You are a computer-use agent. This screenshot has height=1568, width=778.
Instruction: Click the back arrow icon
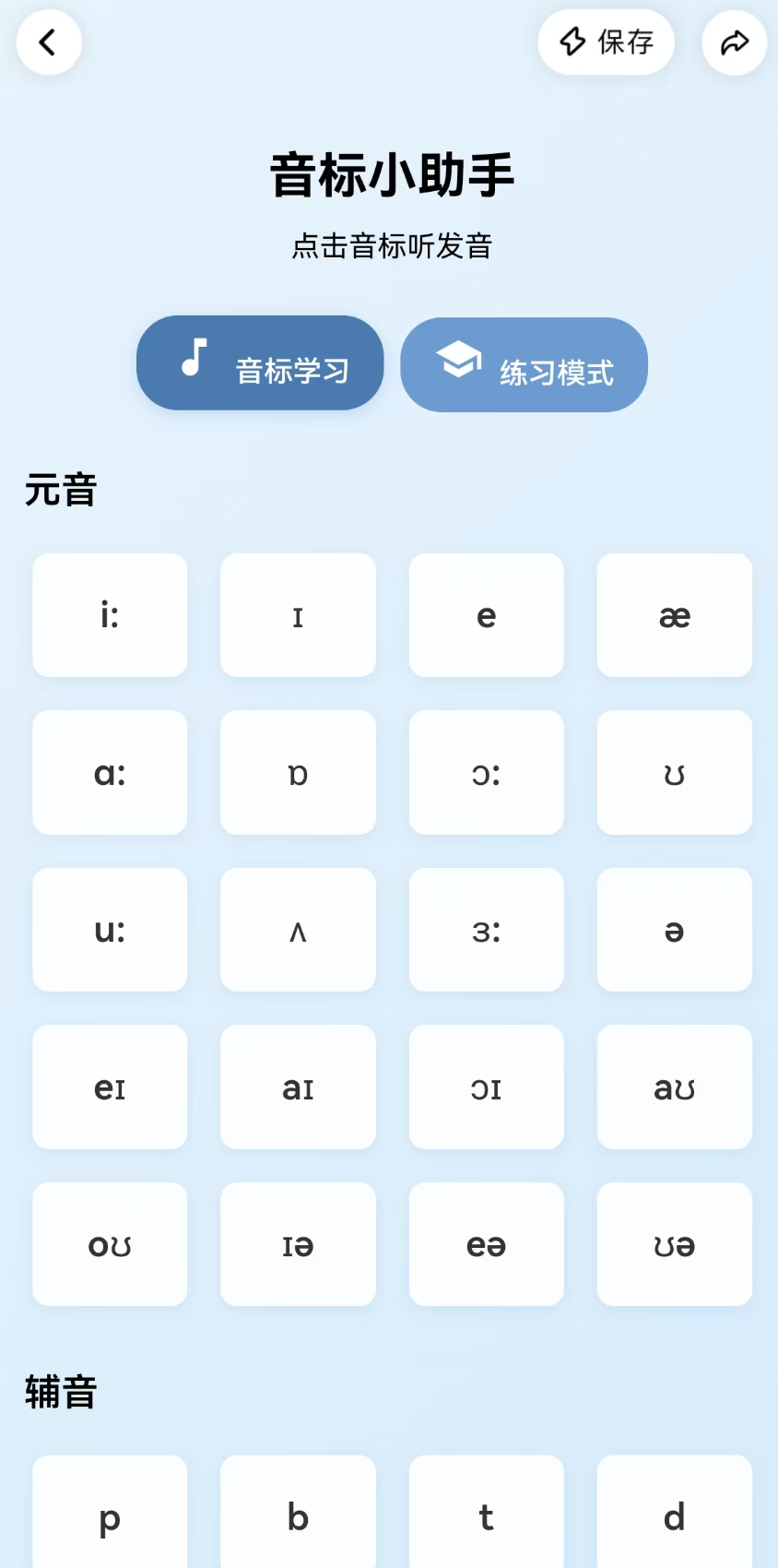coord(48,42)
